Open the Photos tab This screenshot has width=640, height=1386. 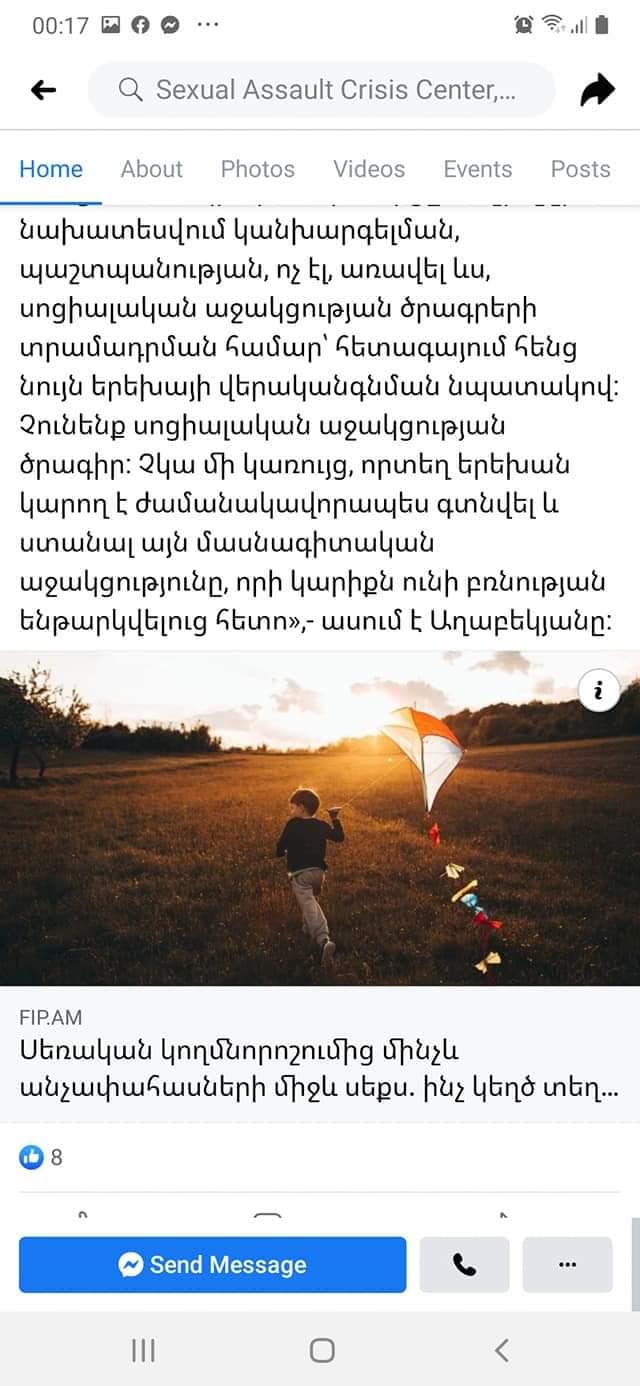[258, 169]
